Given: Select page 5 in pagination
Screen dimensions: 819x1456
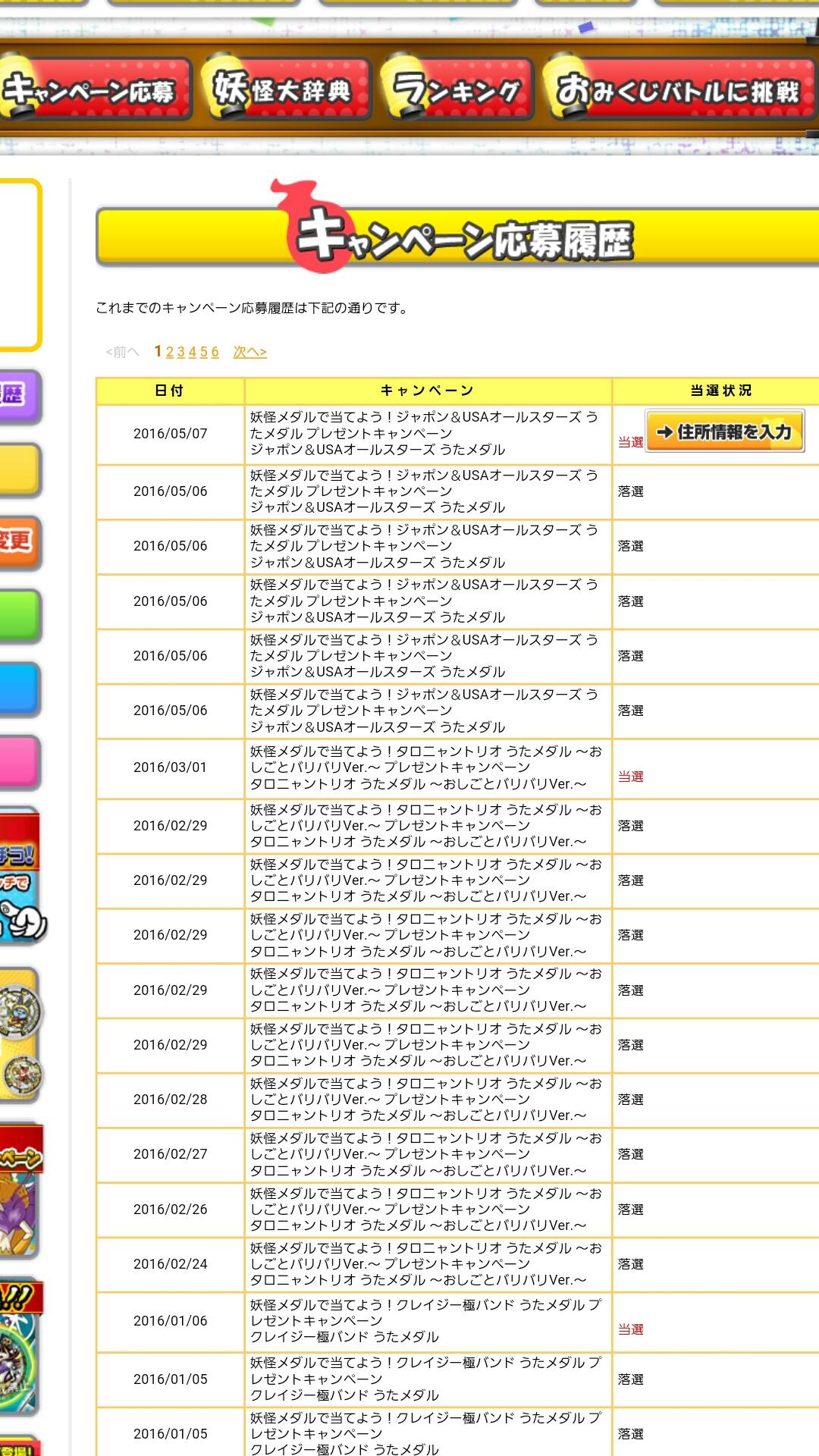Looking at the screenshot, I should 203,352.
